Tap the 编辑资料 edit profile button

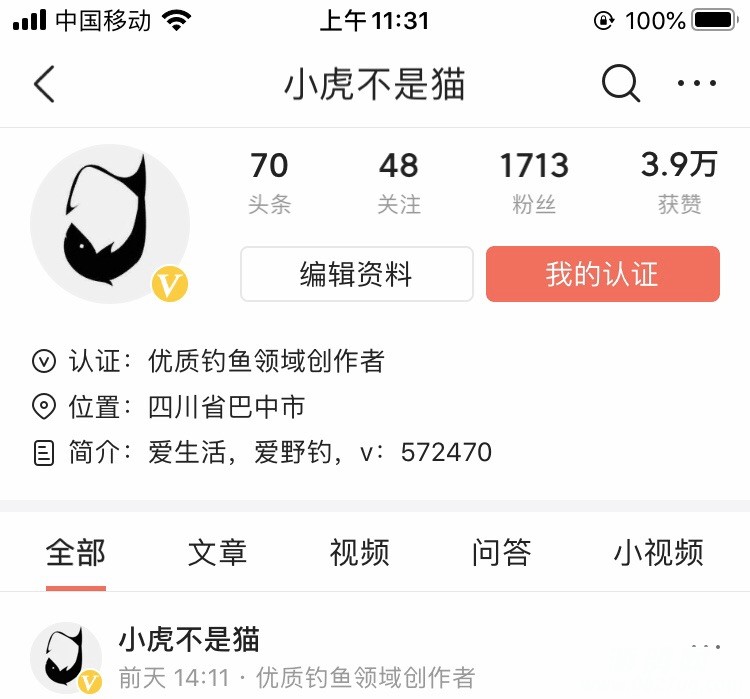click(x=356, y=274)
